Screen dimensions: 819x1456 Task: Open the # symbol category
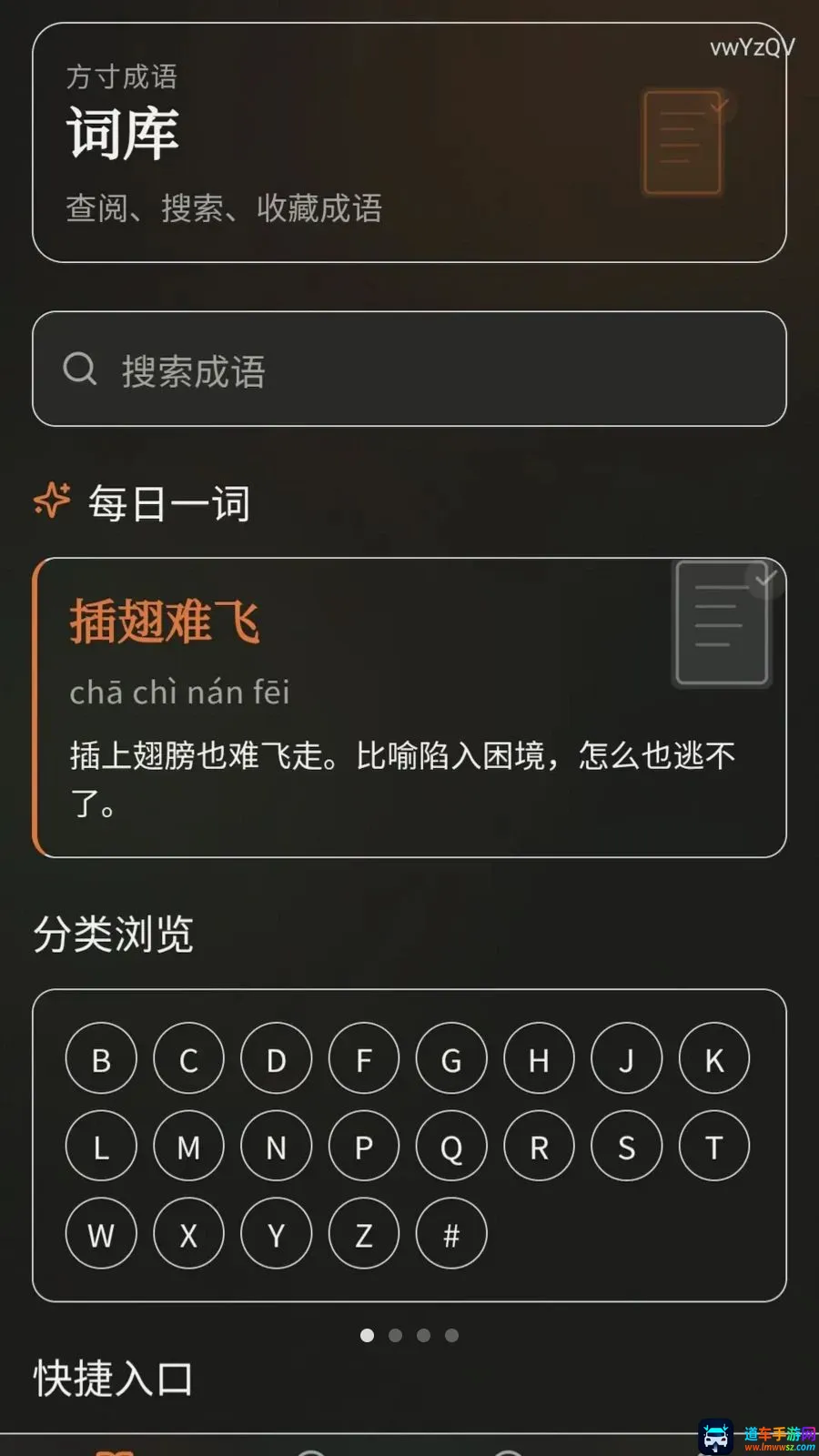(451, 1234)
